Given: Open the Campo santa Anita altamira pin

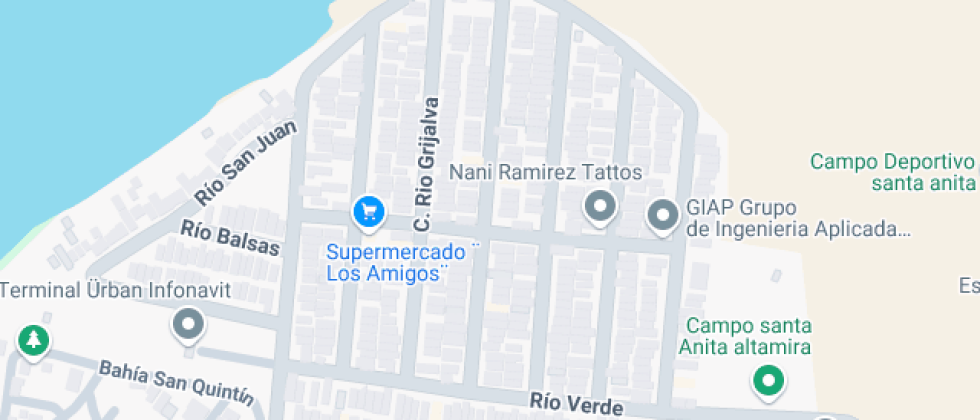Looking at the screenshot, I should pos(768,380).
